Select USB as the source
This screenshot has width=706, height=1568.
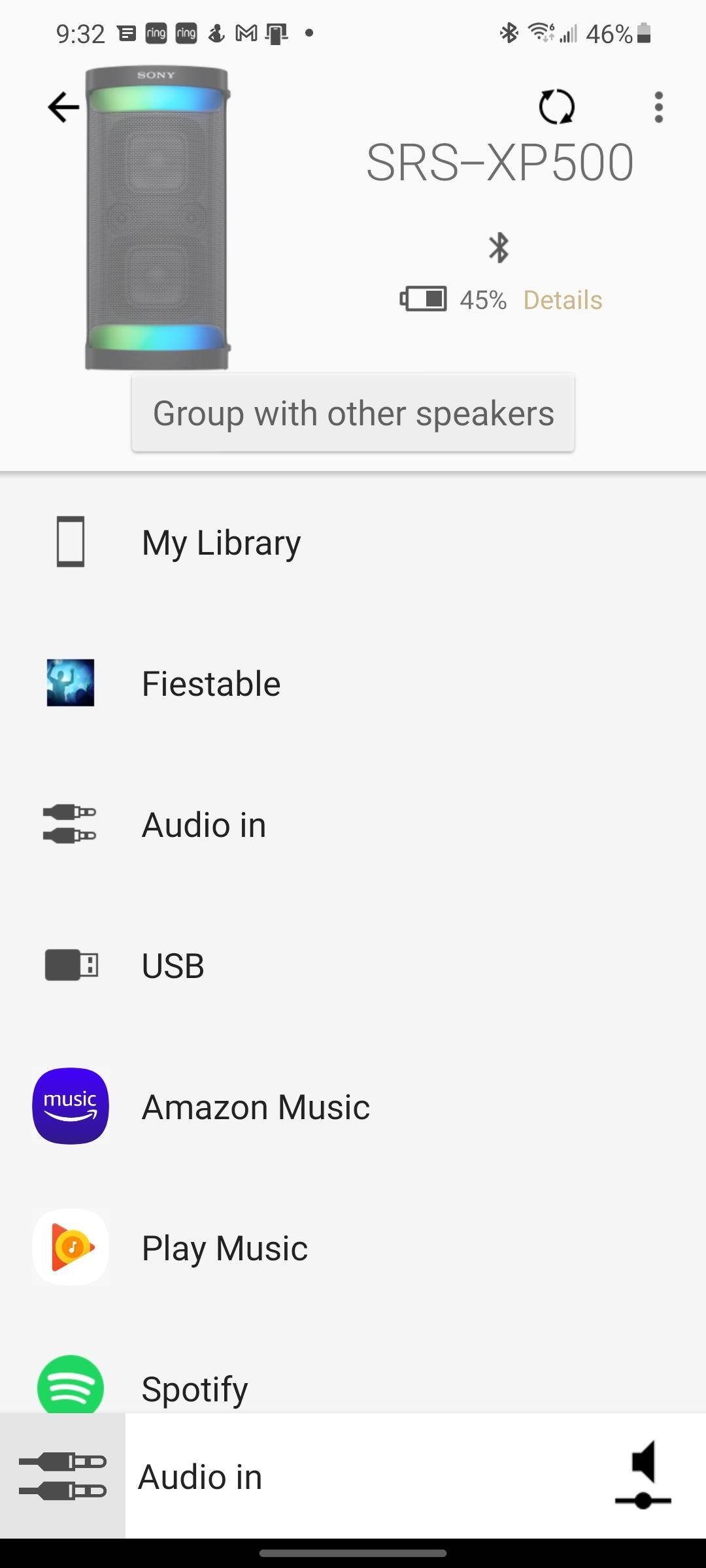(x=173, y=966)
